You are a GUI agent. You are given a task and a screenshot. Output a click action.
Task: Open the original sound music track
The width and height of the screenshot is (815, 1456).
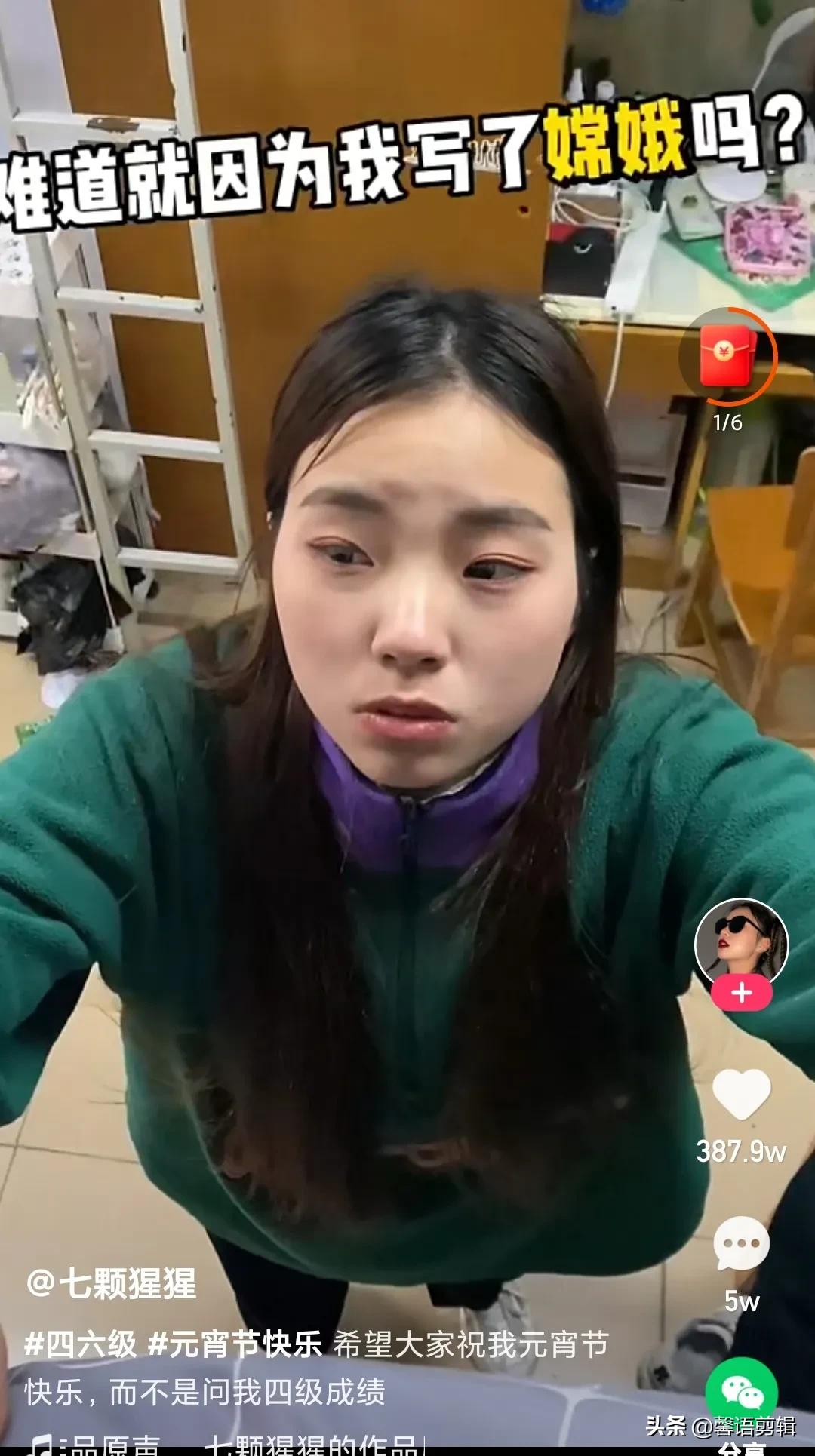coord(226,1445)
